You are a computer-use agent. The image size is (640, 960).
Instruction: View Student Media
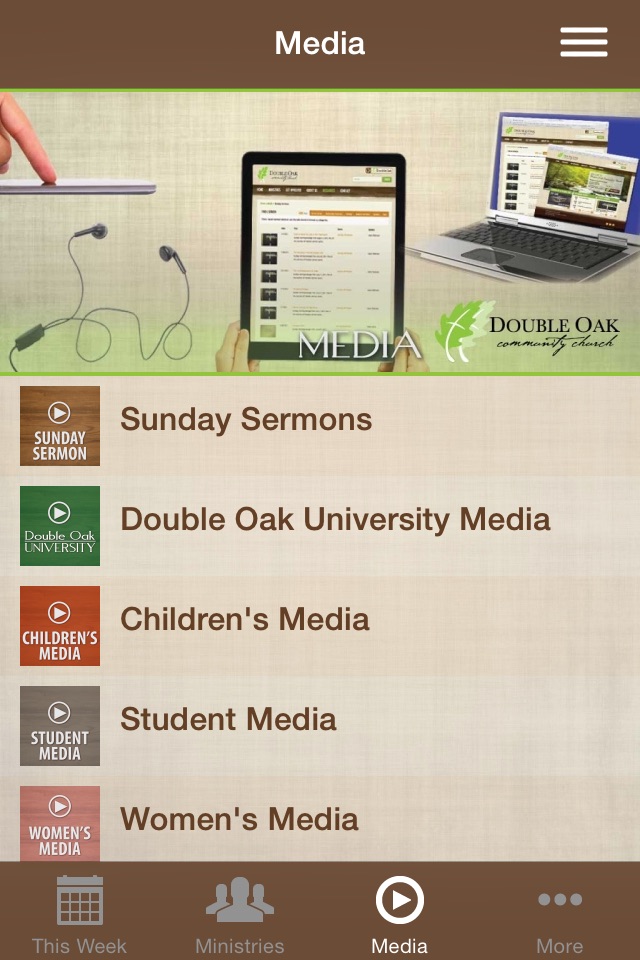tap(228, 720)
